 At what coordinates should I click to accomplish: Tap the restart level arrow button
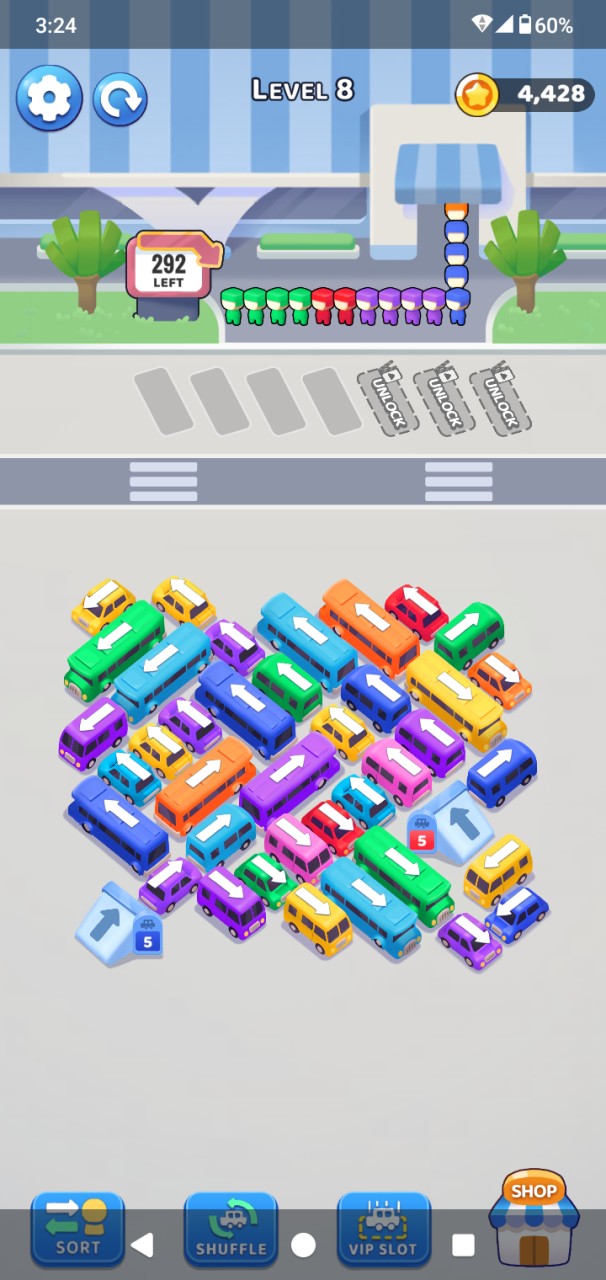click(120, 99)
